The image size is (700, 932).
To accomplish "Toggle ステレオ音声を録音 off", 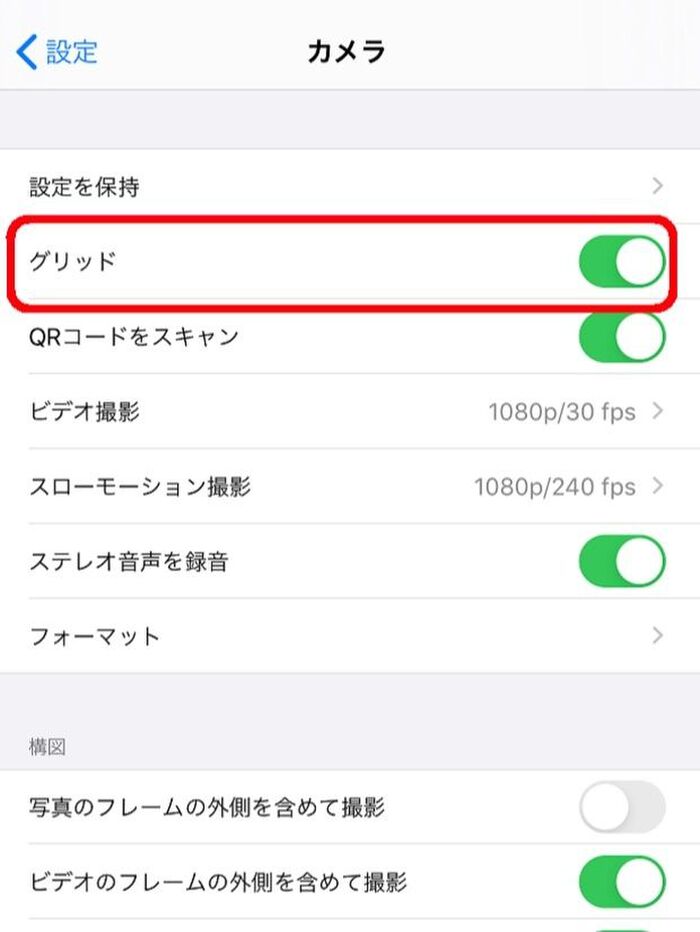I will pos(621,561).
